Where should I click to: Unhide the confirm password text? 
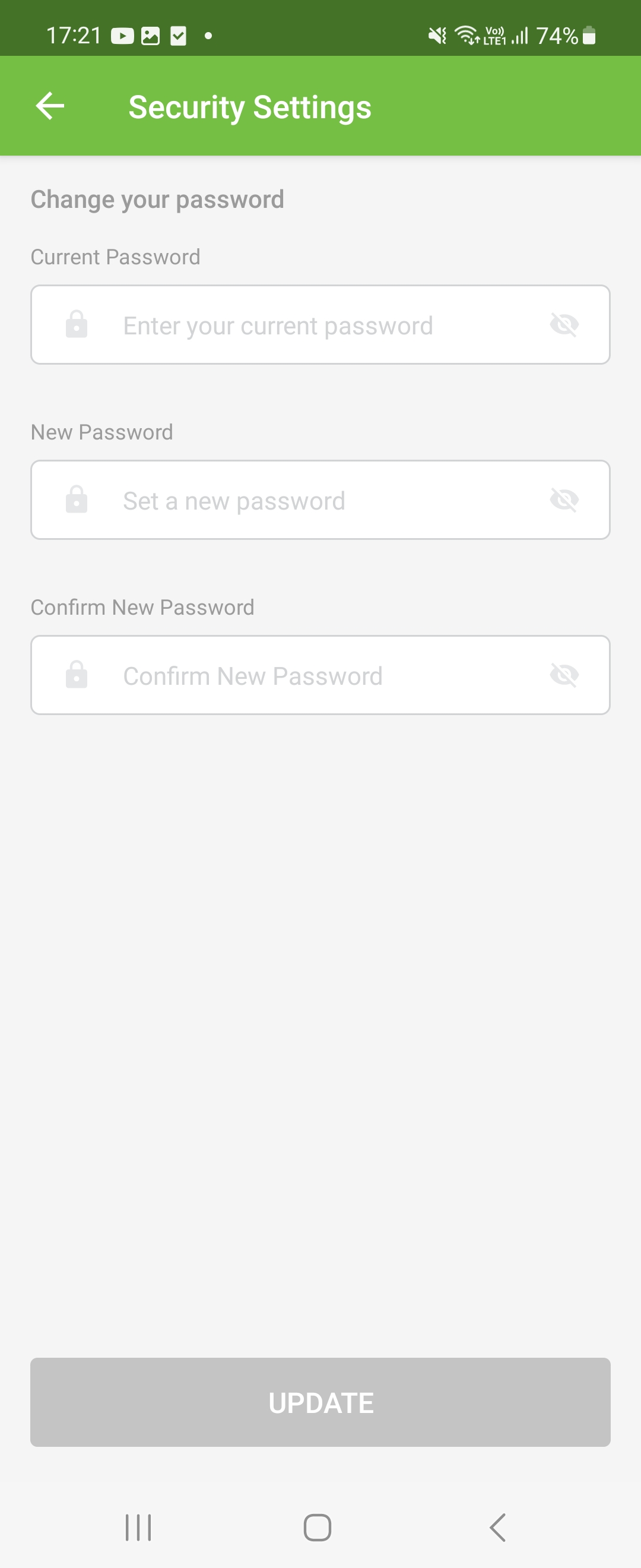[566, 675]
